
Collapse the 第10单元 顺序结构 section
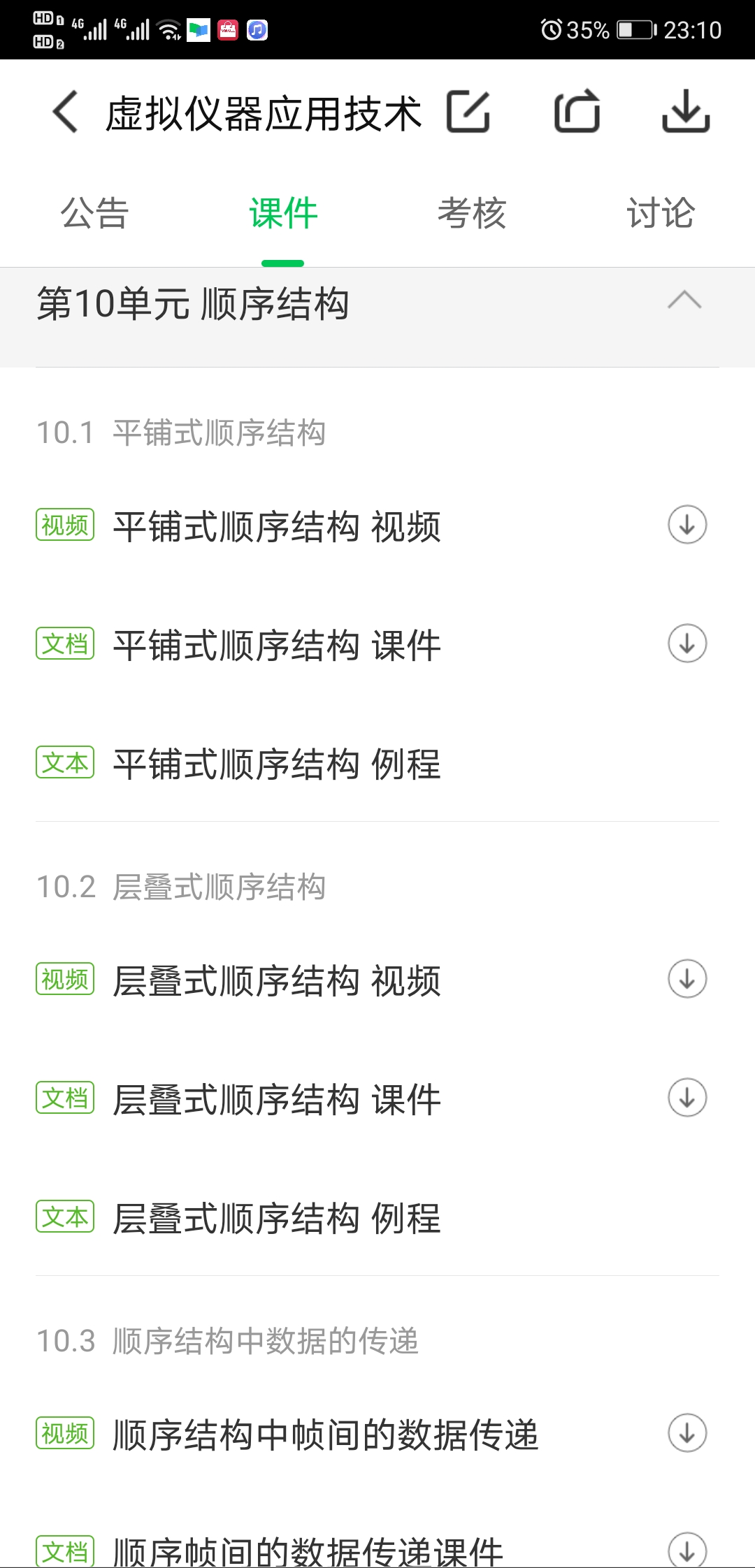tap(684, 302)
